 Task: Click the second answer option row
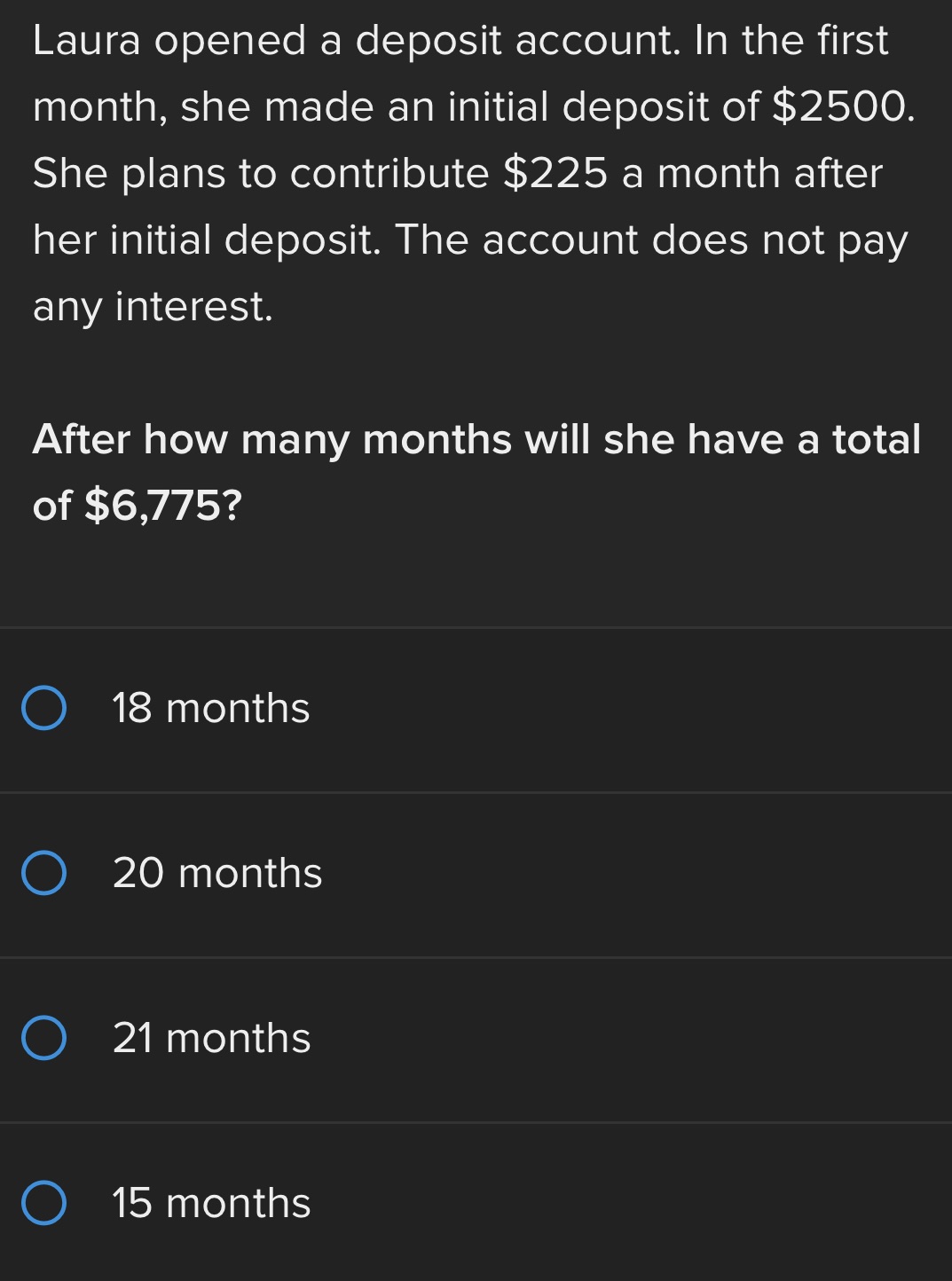coord(476,873)
